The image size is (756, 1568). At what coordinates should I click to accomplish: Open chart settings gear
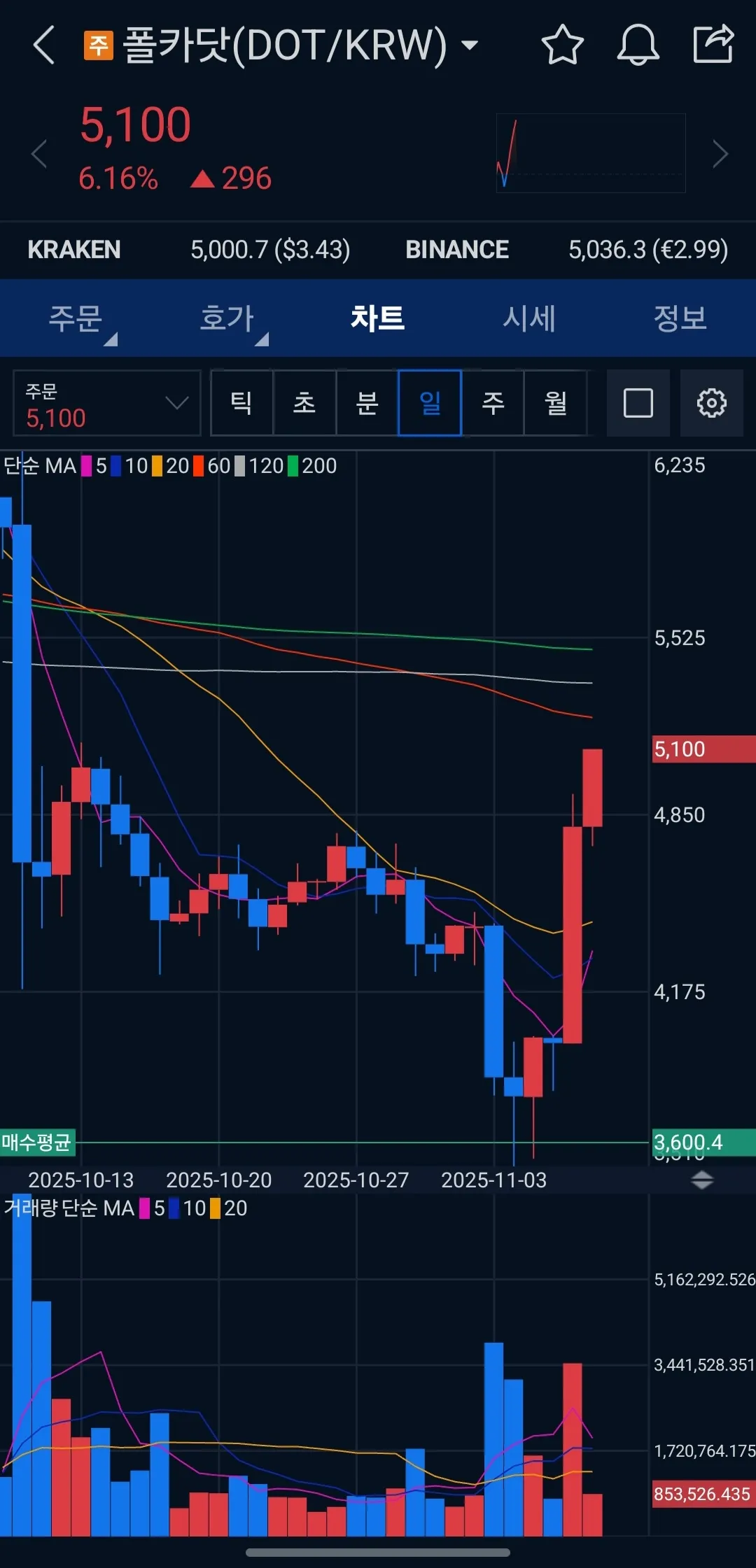coord(712,403)
